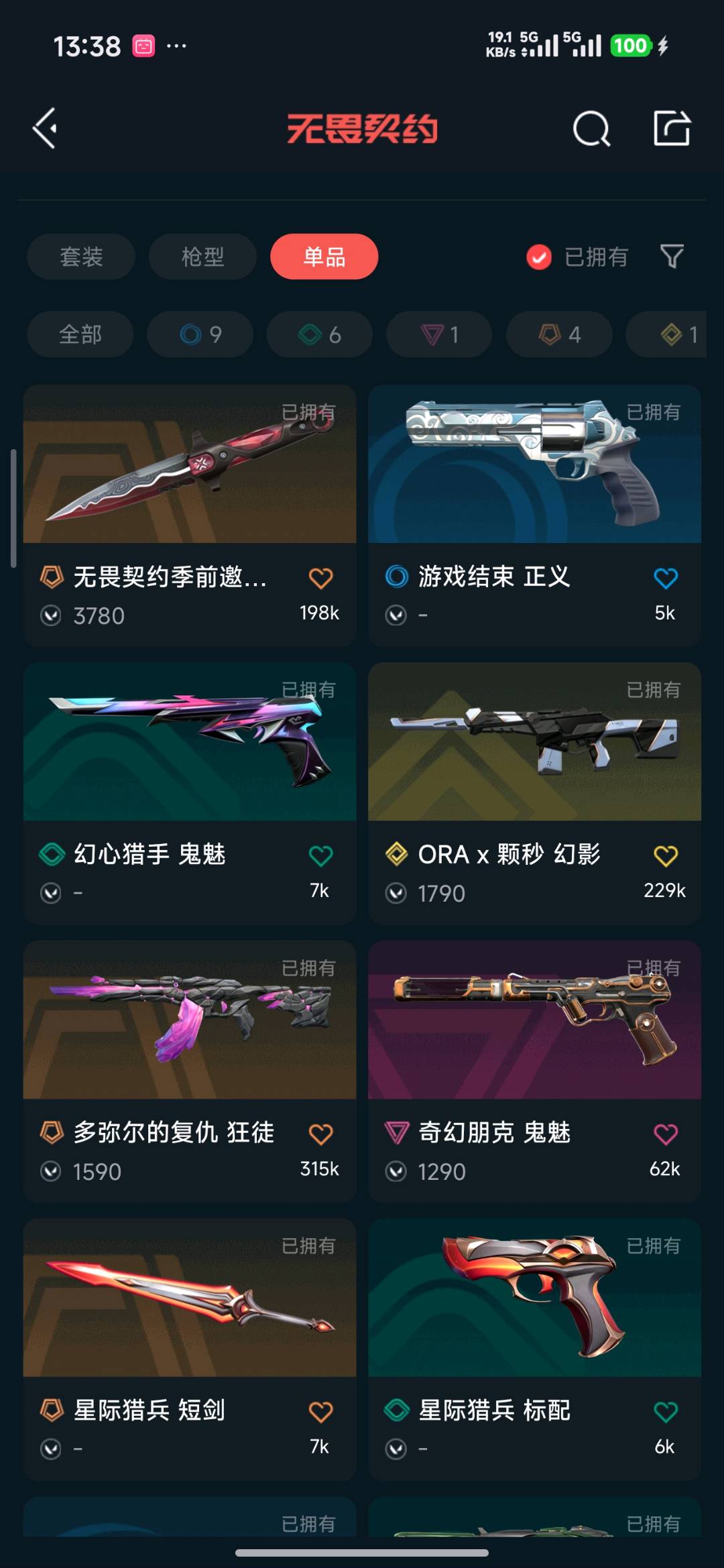Open the ORA x 颗秒 幻影 card
Screen dimensions: 724x1568
(x=534, y=793)
